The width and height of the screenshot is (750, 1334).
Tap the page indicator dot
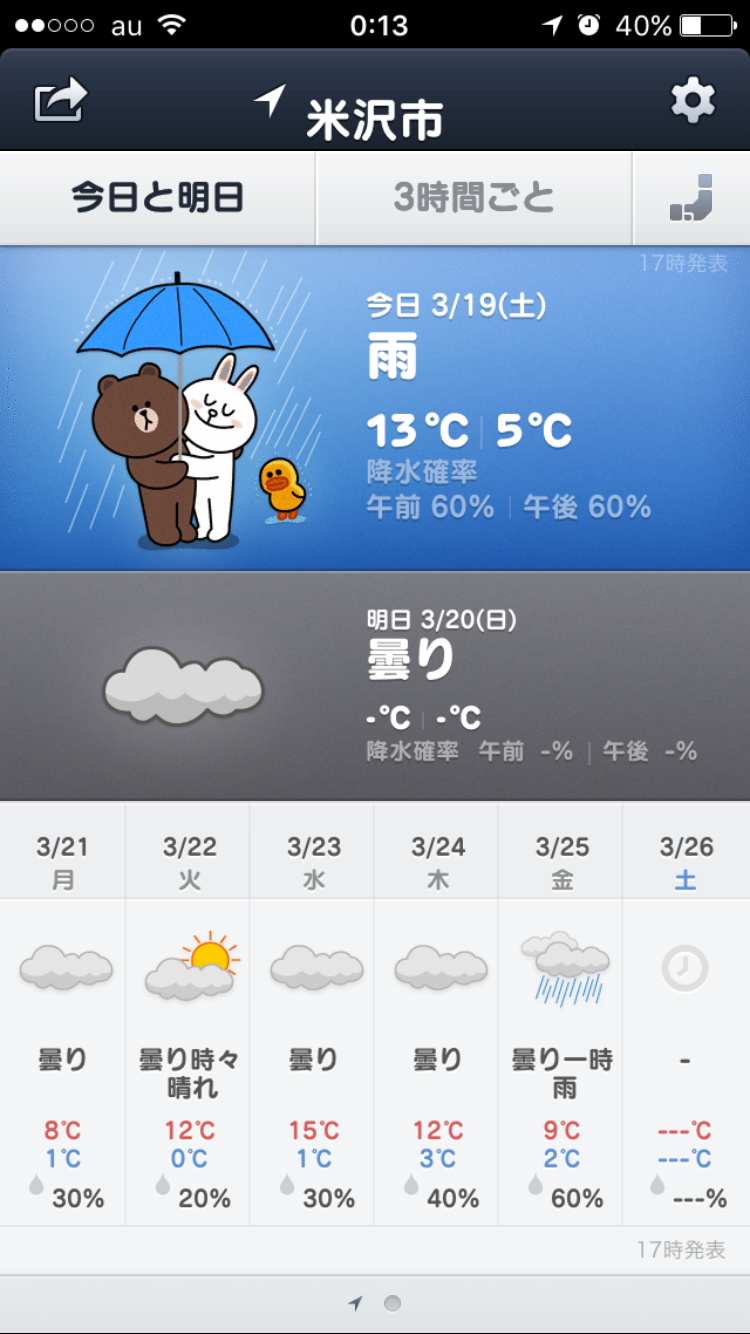coord(392,1304)
